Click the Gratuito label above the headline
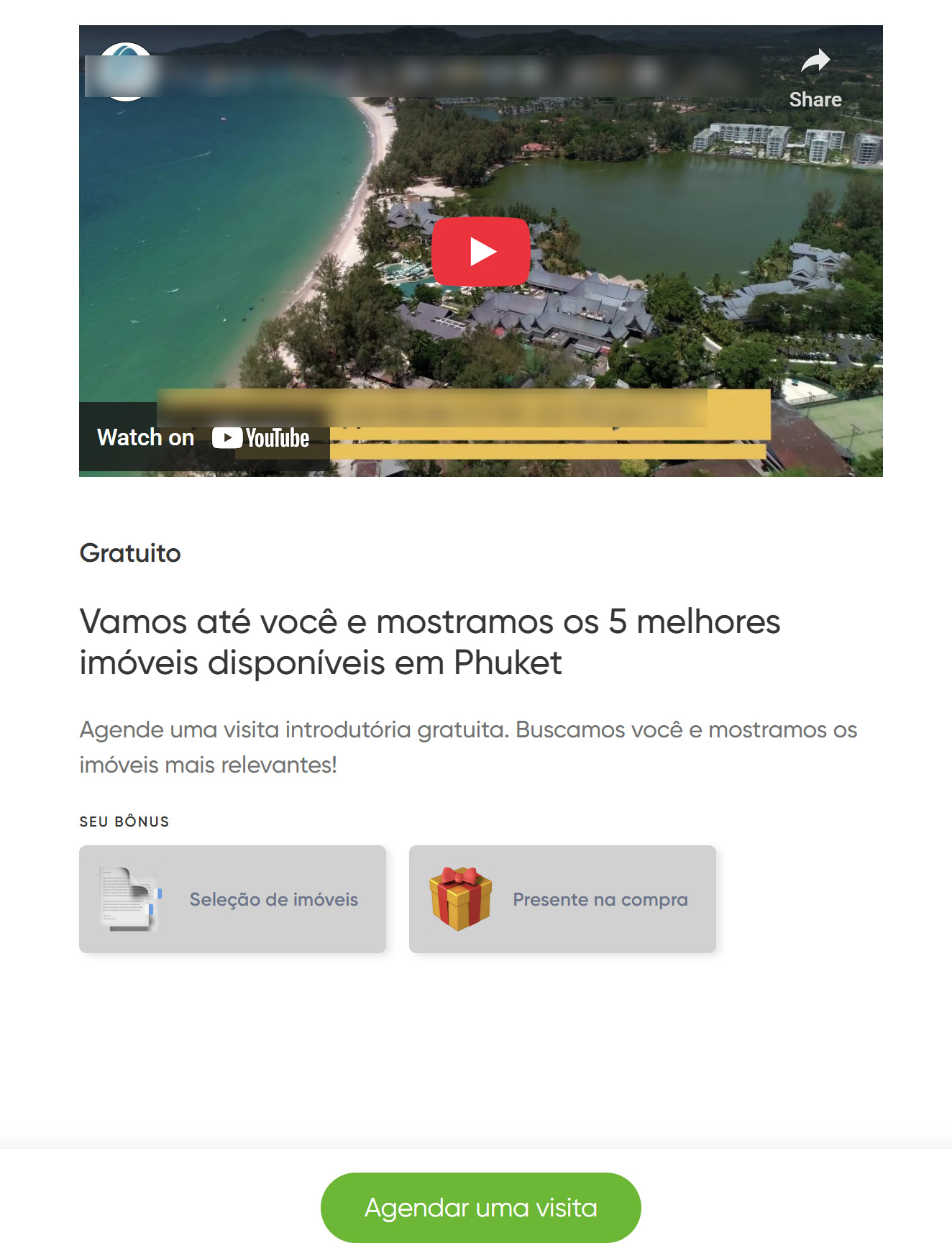This screenshot has height=1251, width=952. pyautogui.click(x=129, y=554)
